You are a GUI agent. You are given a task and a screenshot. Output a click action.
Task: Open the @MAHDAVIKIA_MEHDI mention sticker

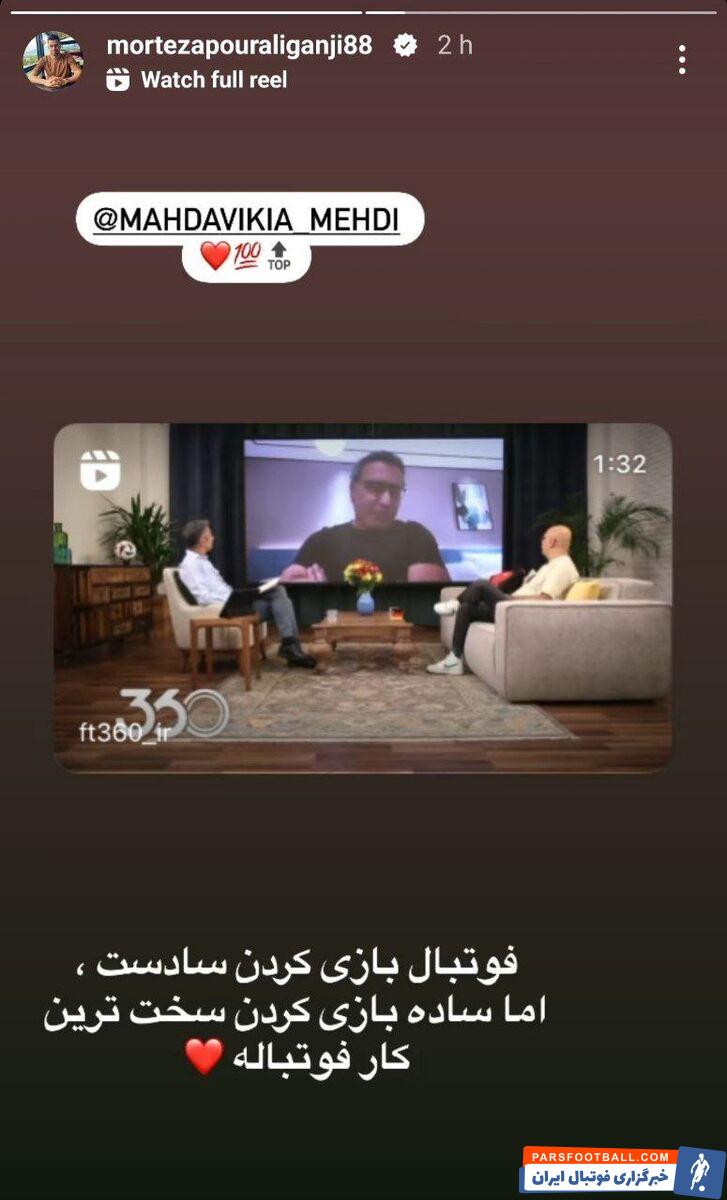point(246,221)
